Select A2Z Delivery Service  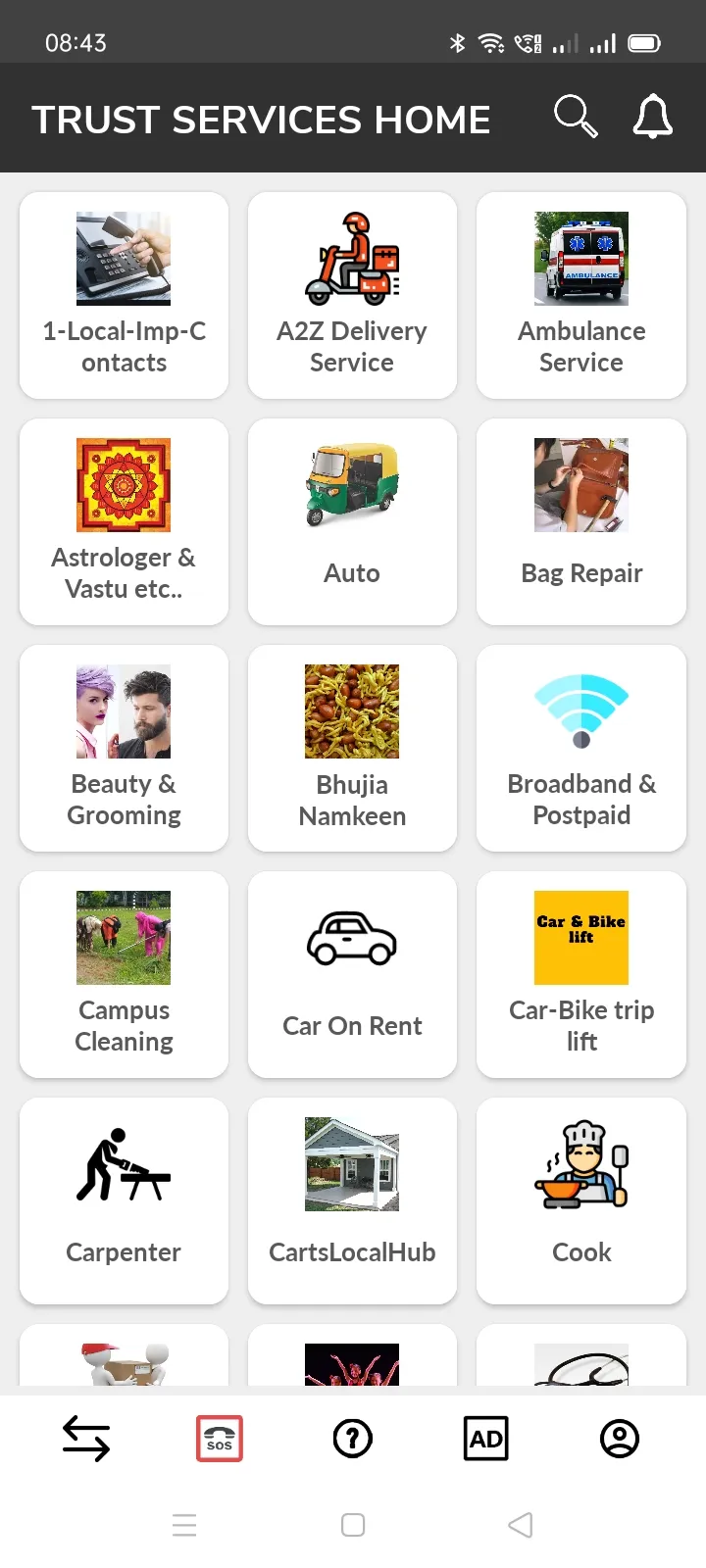pyautogui.click(x=352, y=295)
